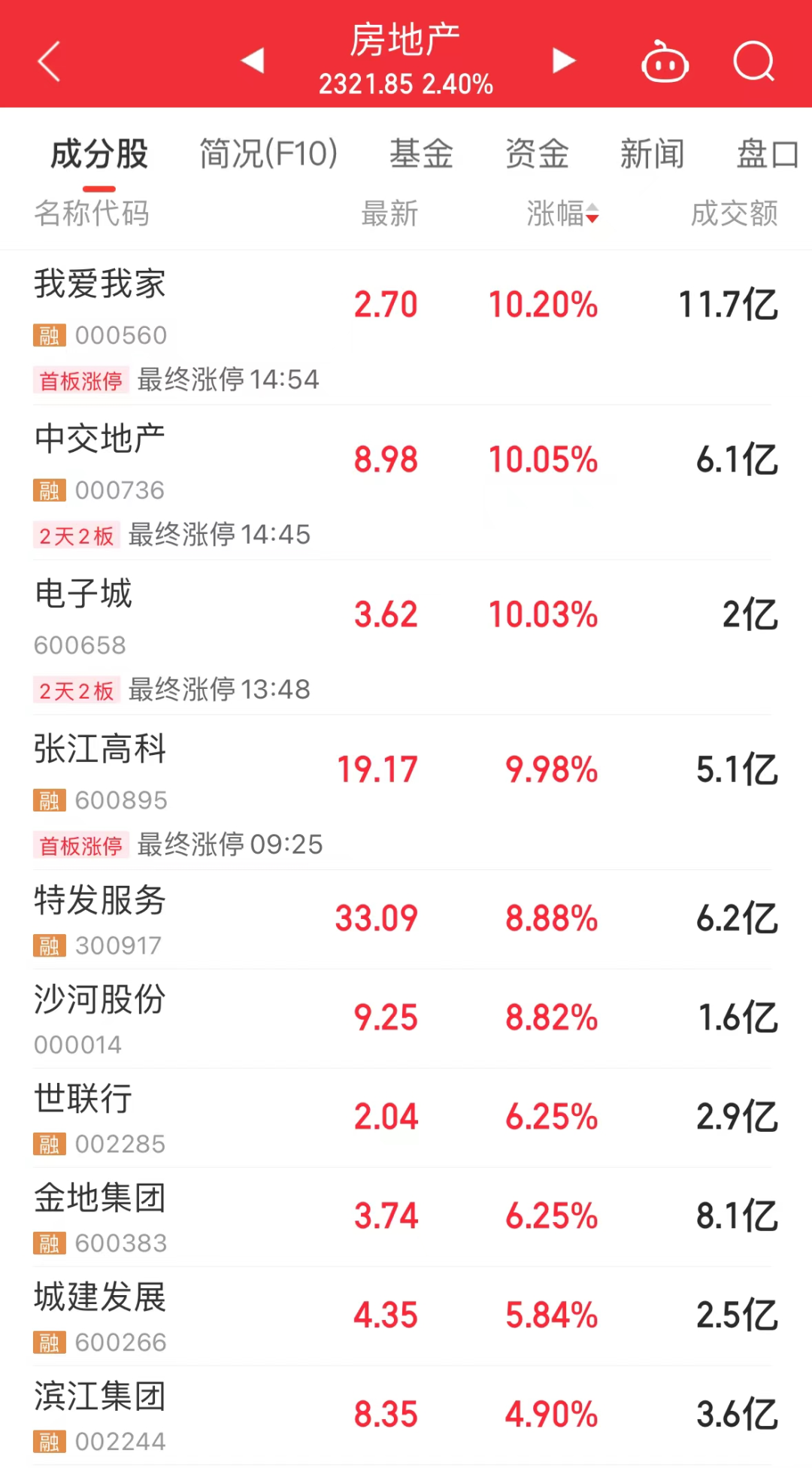Switch to the 盘口 tab

(767, 154)
